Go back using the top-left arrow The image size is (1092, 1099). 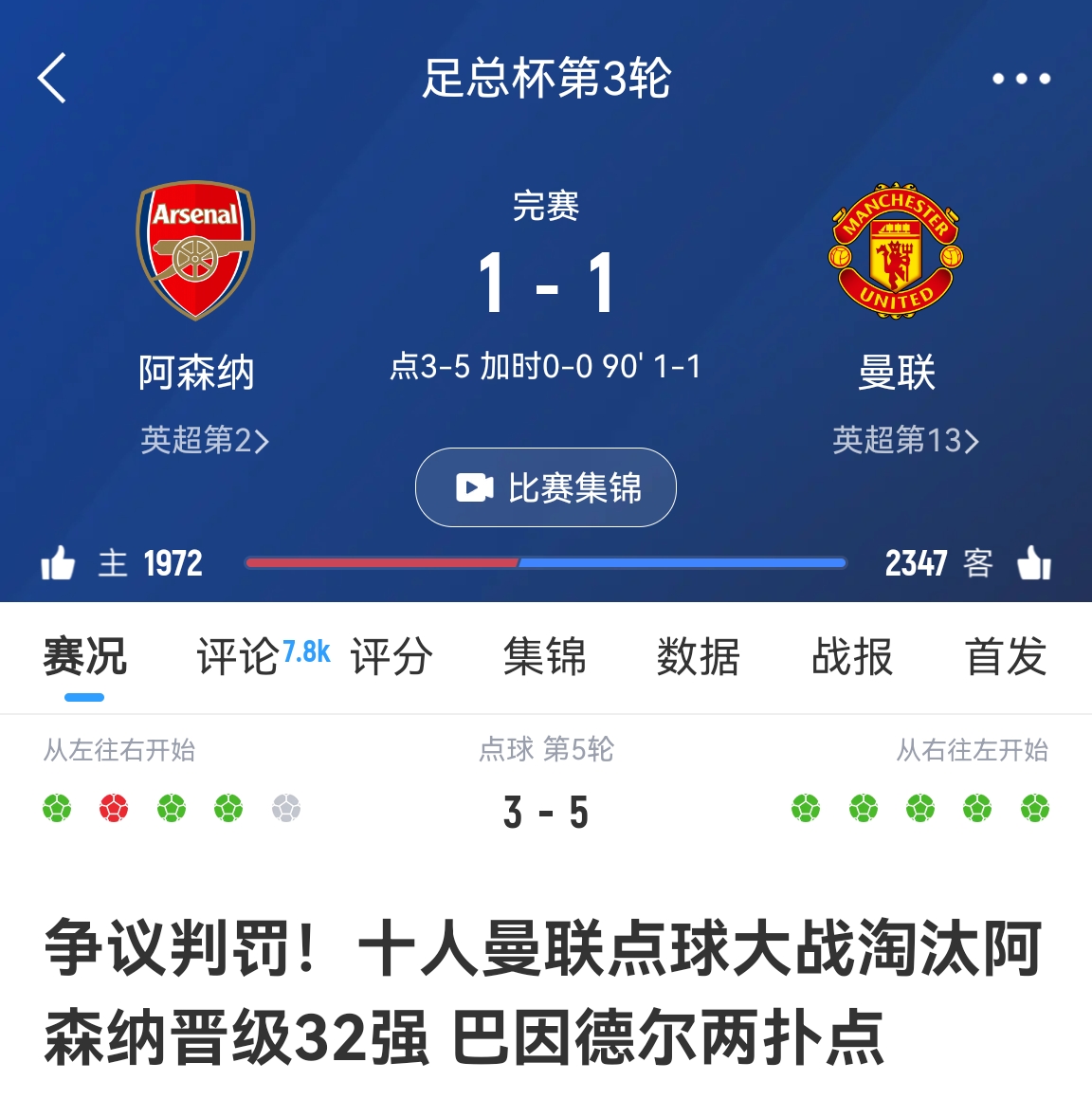click(52, 78)
